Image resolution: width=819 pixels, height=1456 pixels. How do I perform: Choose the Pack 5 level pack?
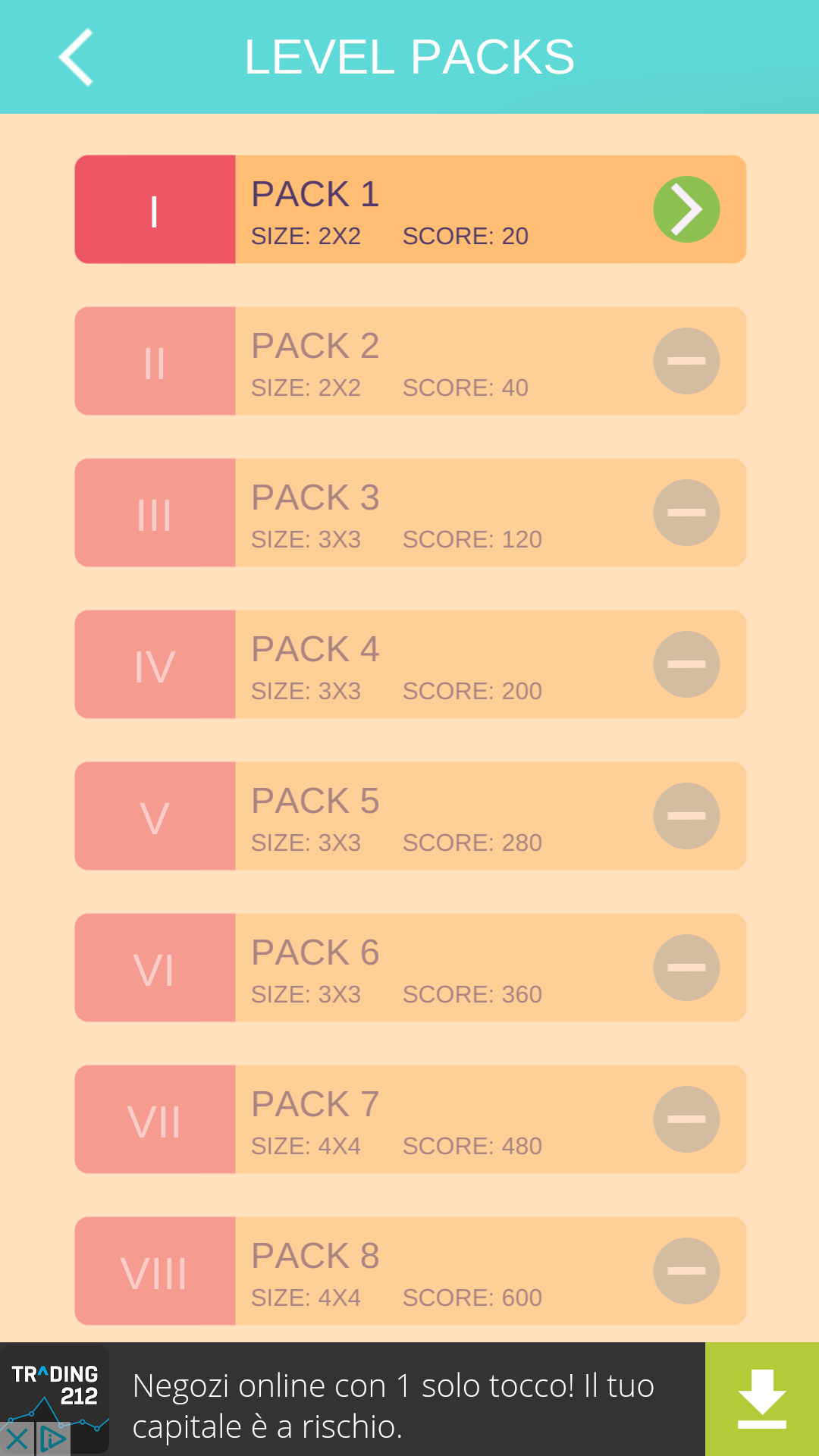tap(410, 816)
